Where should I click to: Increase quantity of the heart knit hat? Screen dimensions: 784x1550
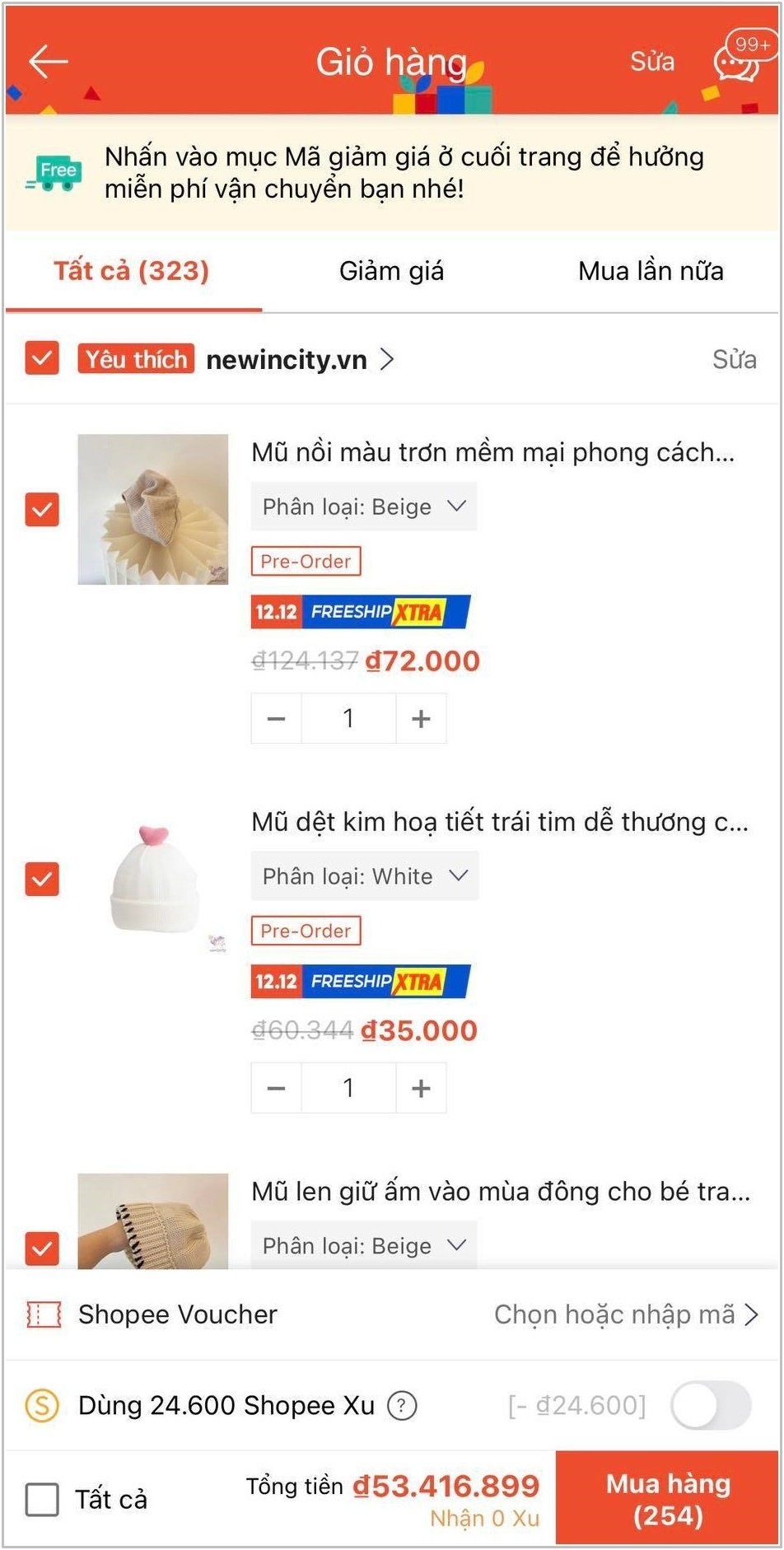[421, 1087]
